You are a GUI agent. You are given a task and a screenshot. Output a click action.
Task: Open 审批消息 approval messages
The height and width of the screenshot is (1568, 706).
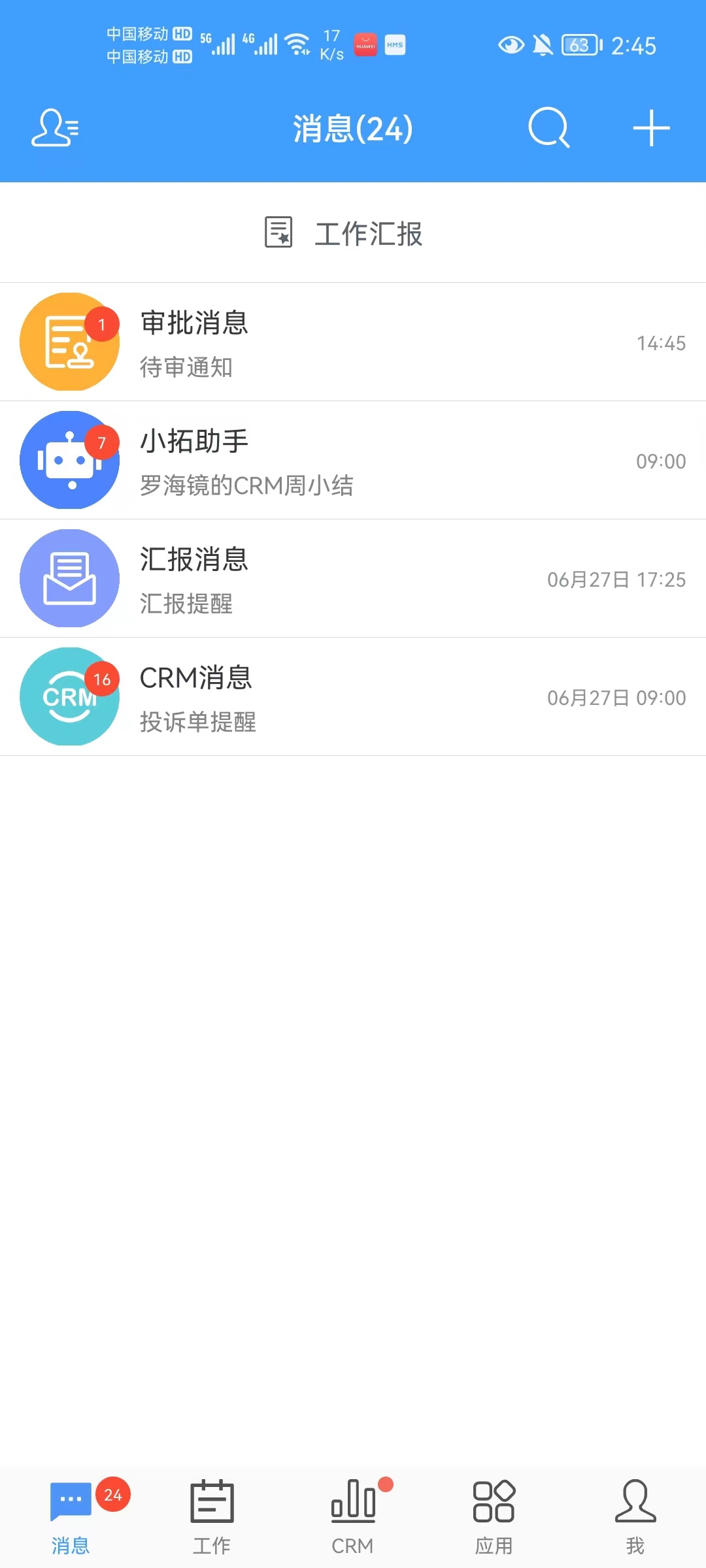353,342
